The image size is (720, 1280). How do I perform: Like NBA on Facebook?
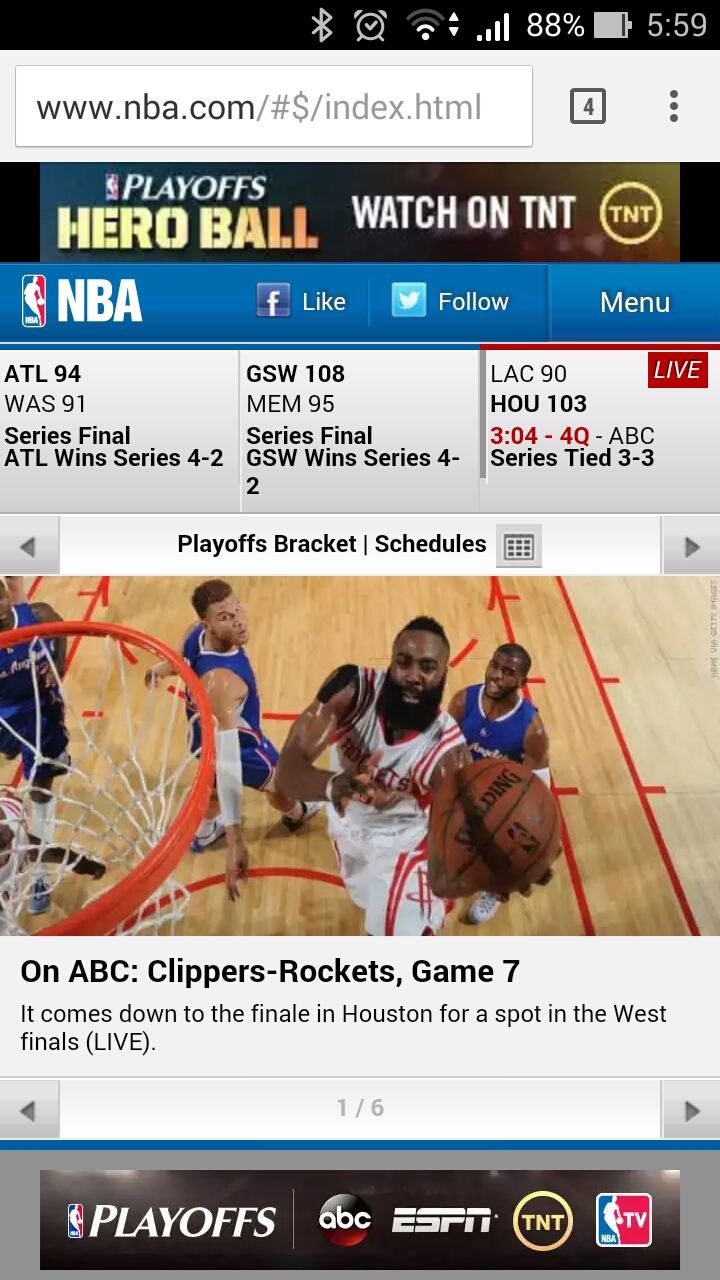click(x=301, y=302)
